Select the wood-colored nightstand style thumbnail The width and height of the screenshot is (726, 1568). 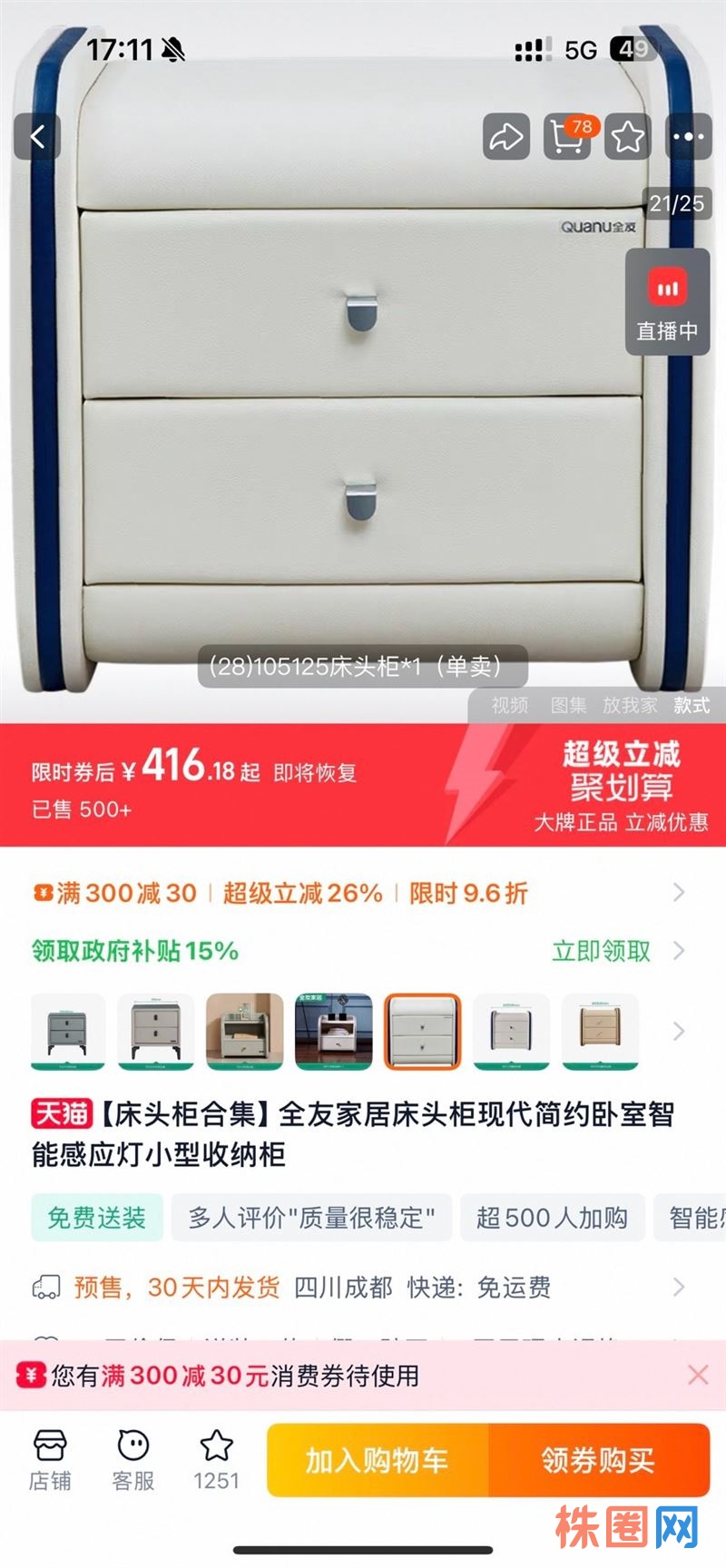pos(600,1031)
